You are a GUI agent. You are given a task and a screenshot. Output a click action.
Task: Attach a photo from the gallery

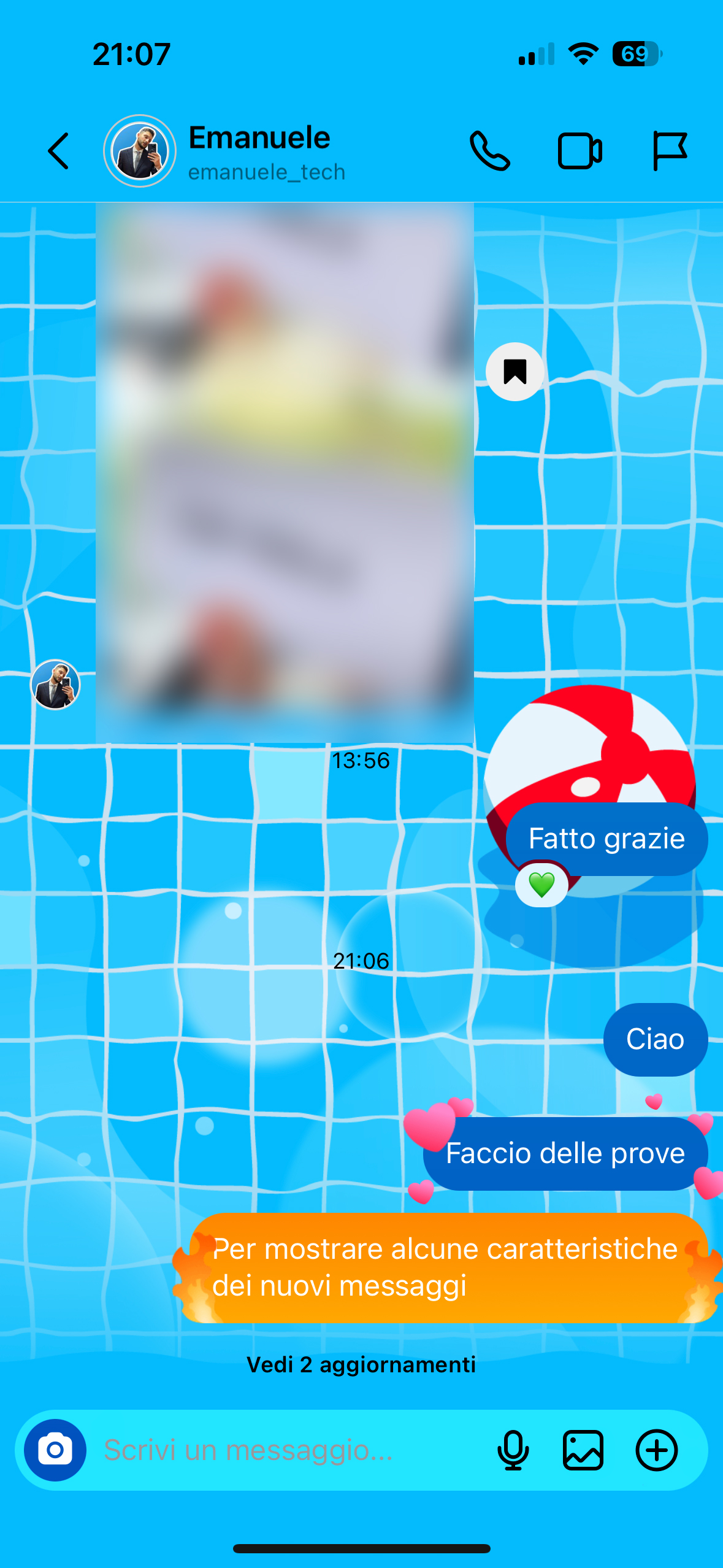click(x=583, y=1450)
